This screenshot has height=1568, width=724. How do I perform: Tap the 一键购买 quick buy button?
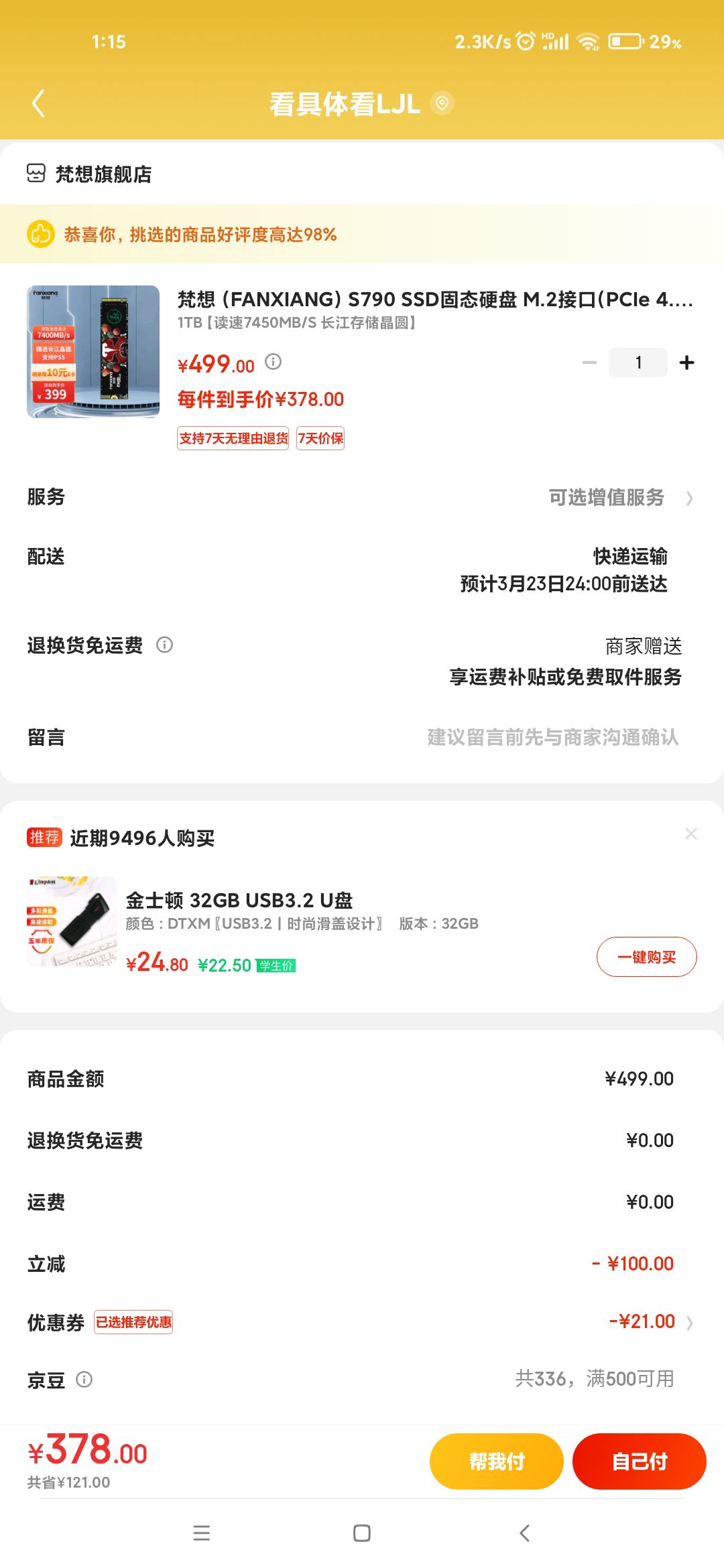click(646, 957)
